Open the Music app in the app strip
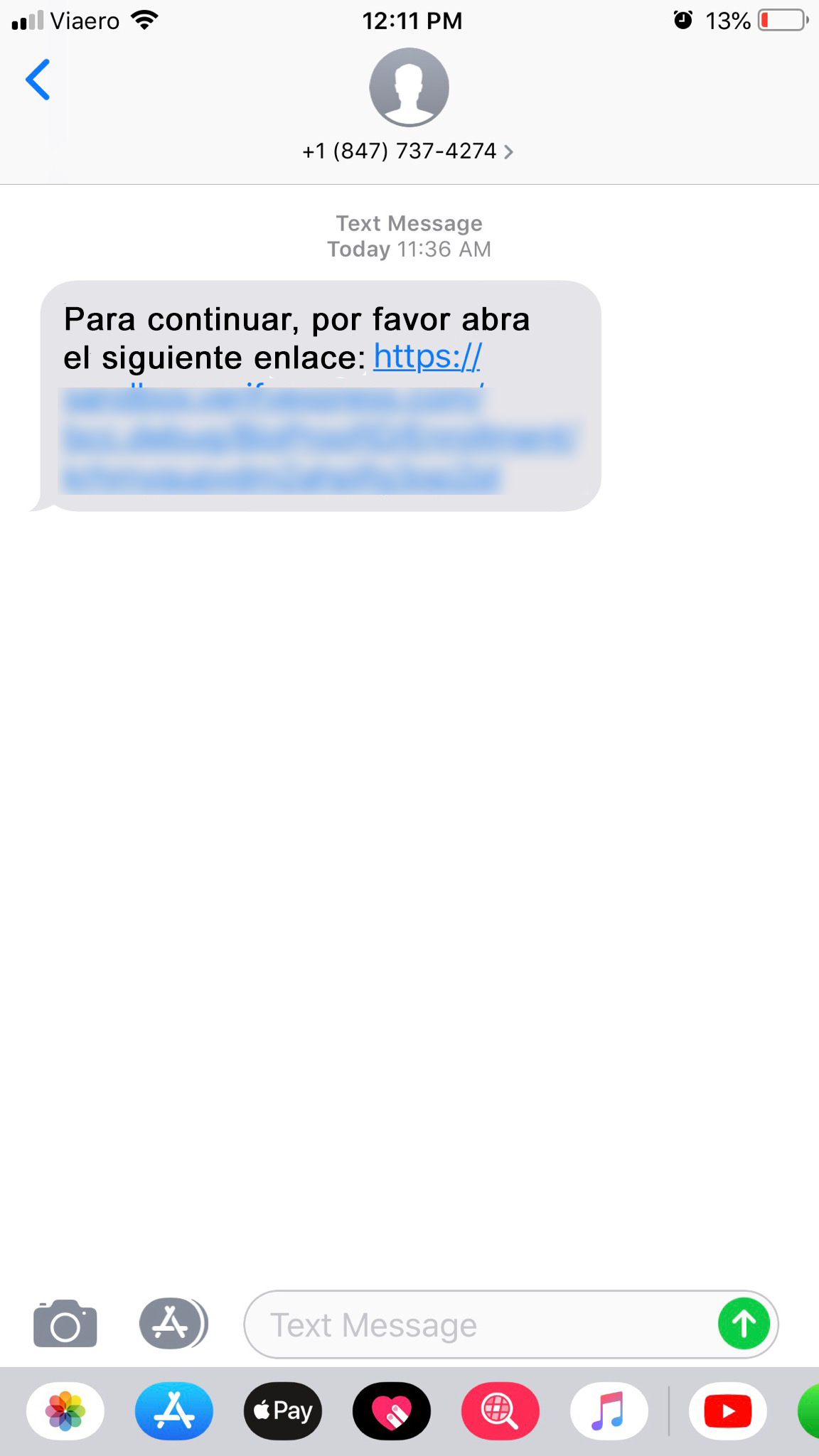Viewport: 819px width, 1456px height. pyautogui.click(x=609, y=1410)
